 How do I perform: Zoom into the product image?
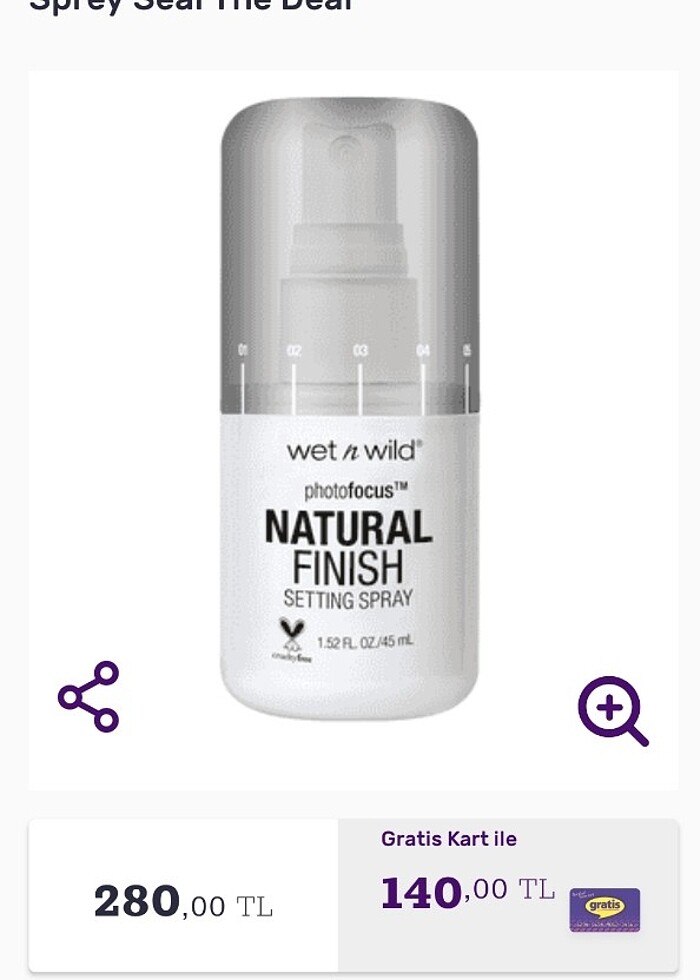point(612,710)
